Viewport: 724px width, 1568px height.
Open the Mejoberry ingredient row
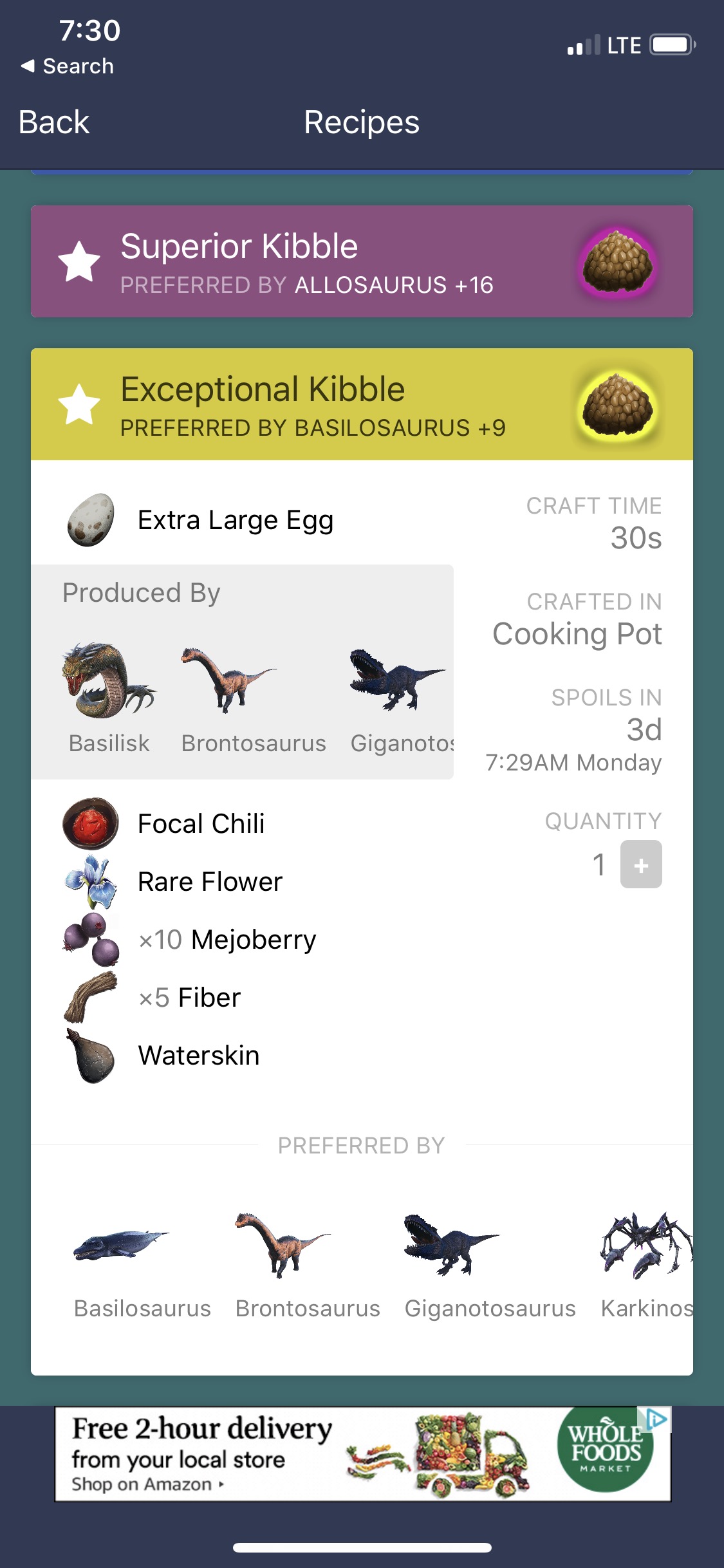click(227, 940)
